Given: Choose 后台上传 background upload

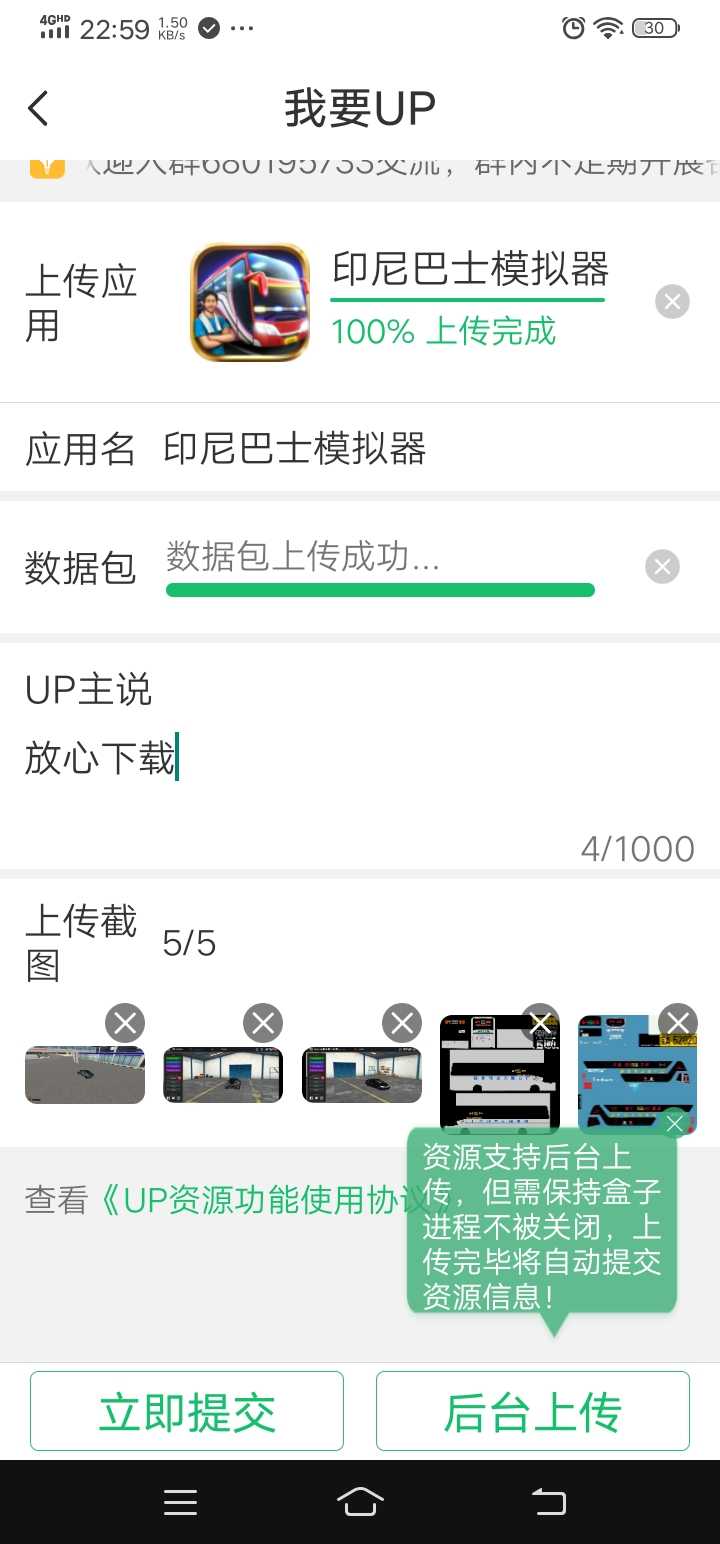Looking at the screenshot, I should click(532, 1411).
